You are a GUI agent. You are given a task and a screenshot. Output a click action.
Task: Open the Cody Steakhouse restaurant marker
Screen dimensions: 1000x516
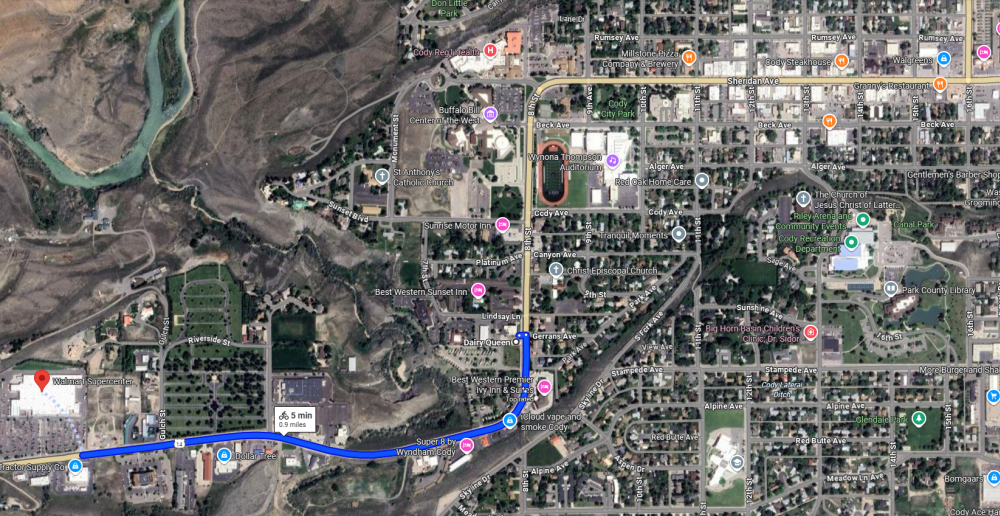point(841,61)
